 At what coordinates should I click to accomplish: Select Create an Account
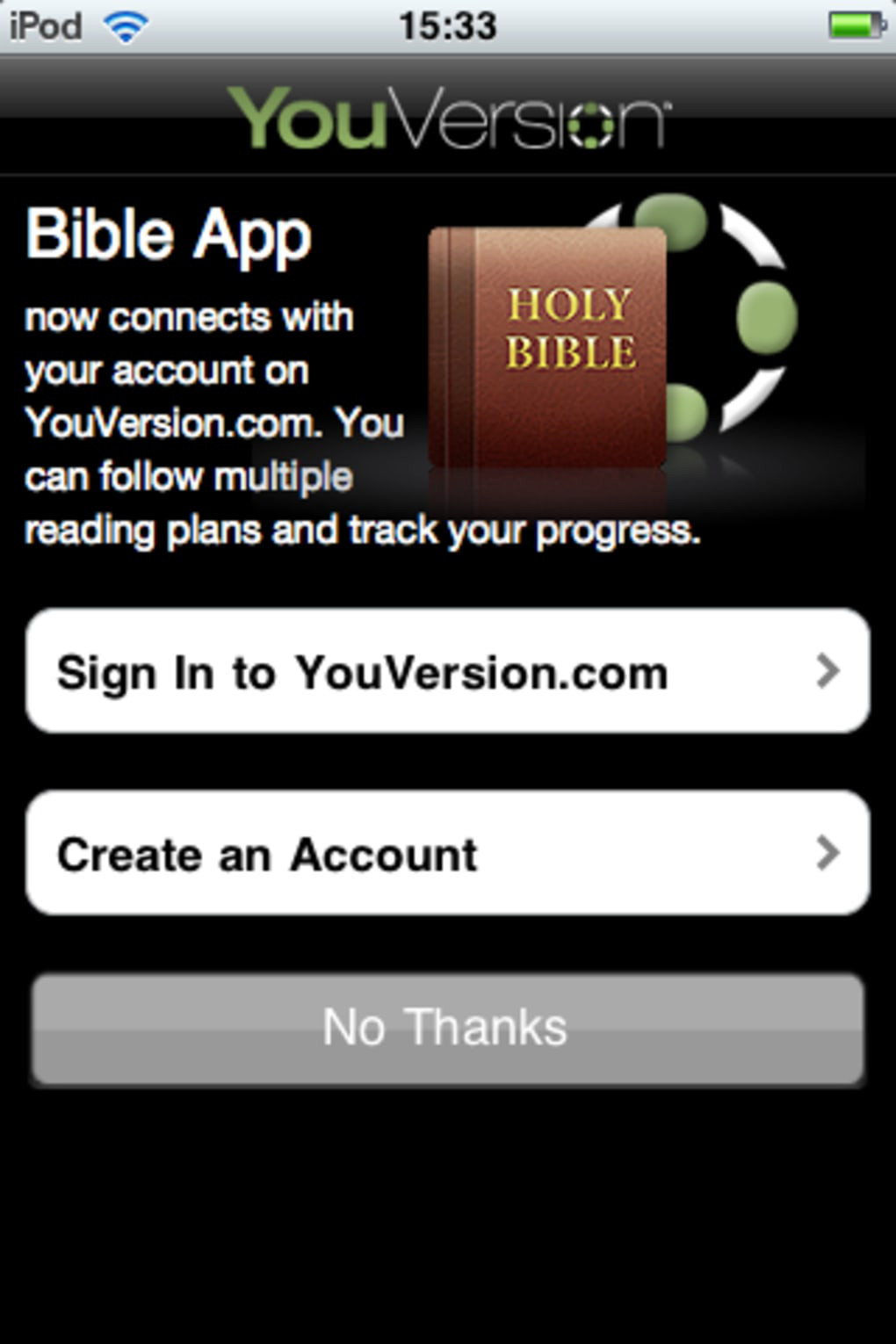pyautogui.click(x=448, y=854)
